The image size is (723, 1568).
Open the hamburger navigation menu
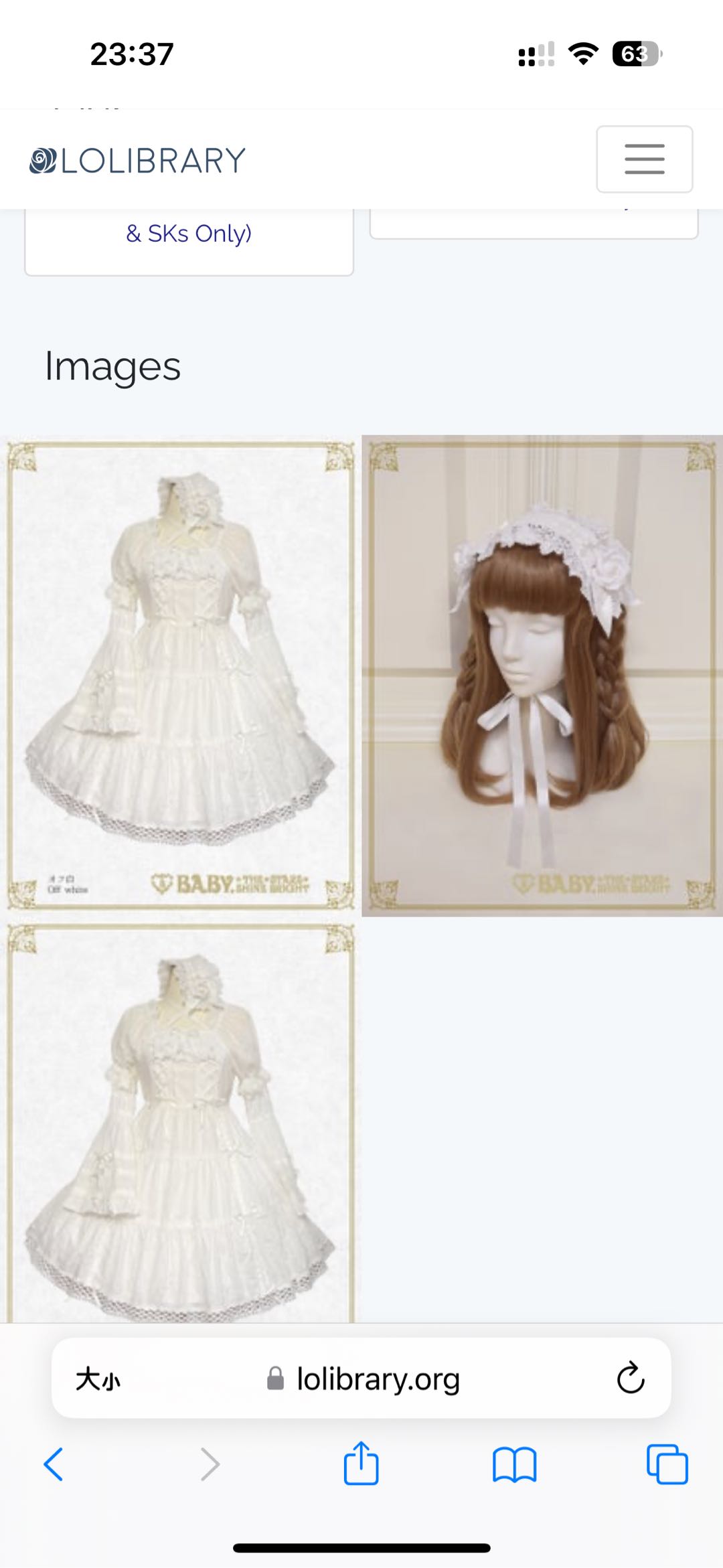click(644, 159)
